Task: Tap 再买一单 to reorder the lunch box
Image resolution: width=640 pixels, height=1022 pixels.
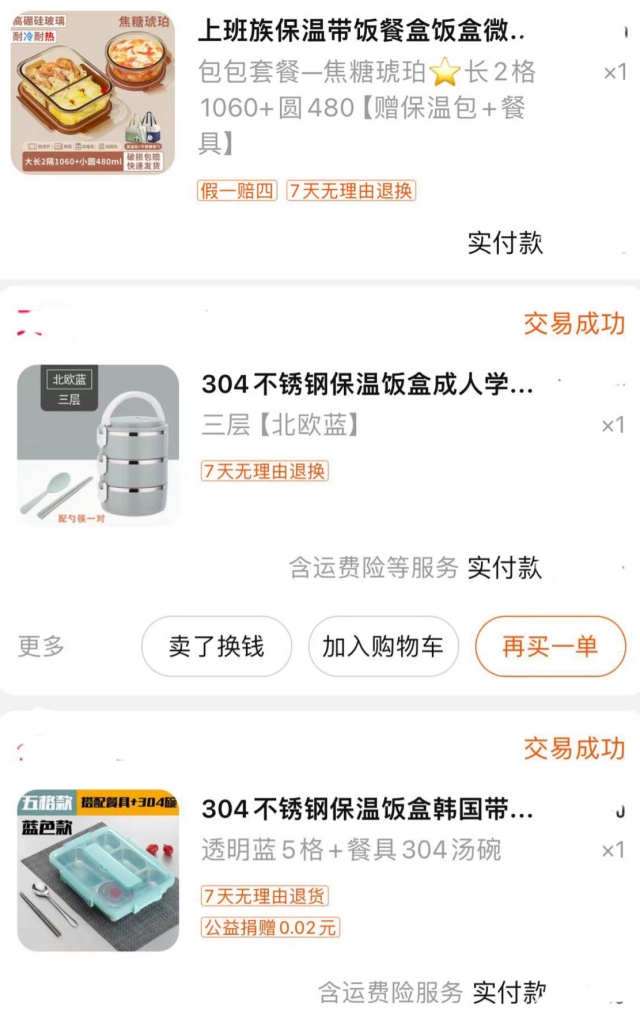Action: coord(549,646)
